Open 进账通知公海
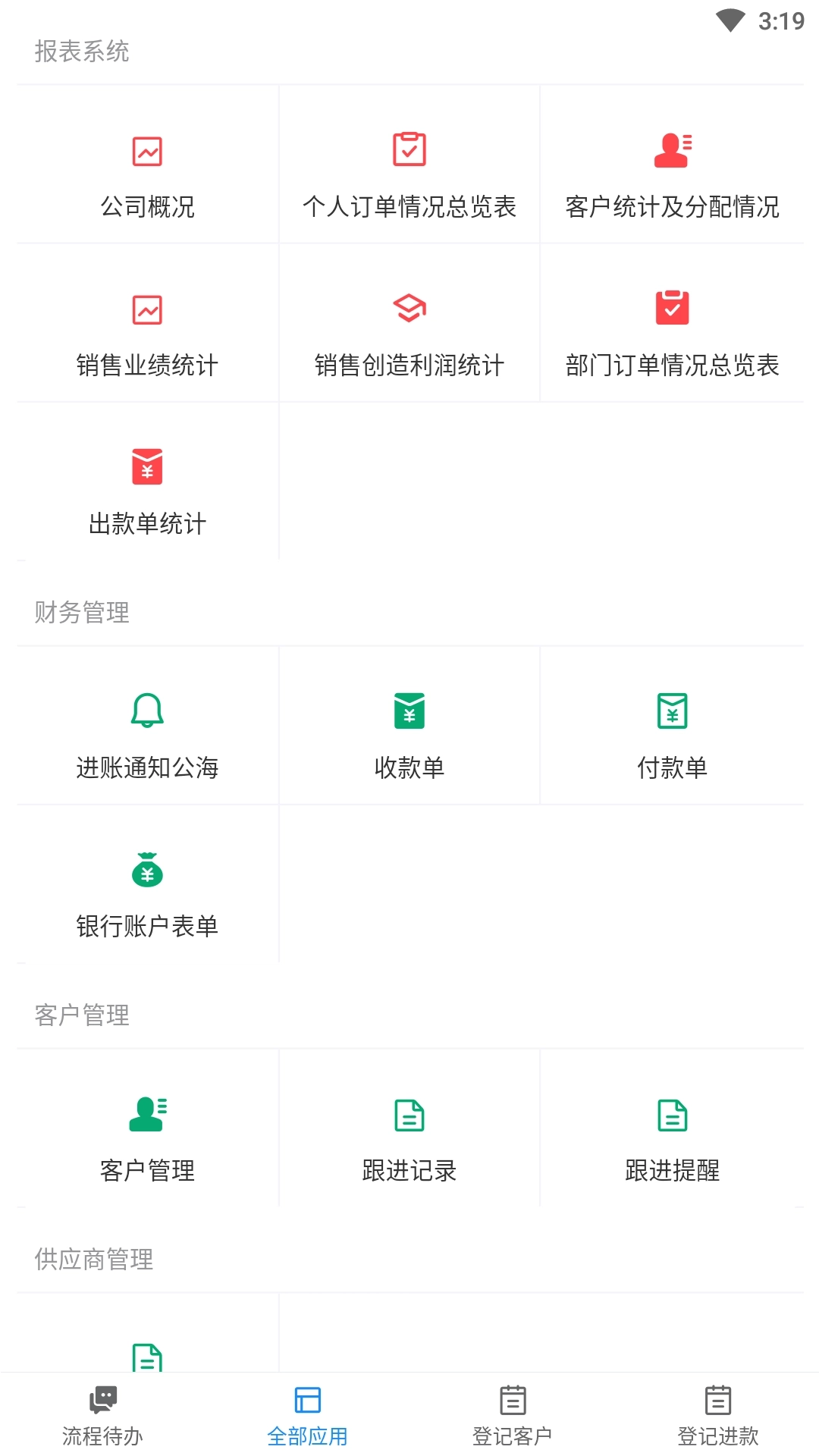Image resolution: width=819 pixels, height=1456 pixels. tap(147, 736)
